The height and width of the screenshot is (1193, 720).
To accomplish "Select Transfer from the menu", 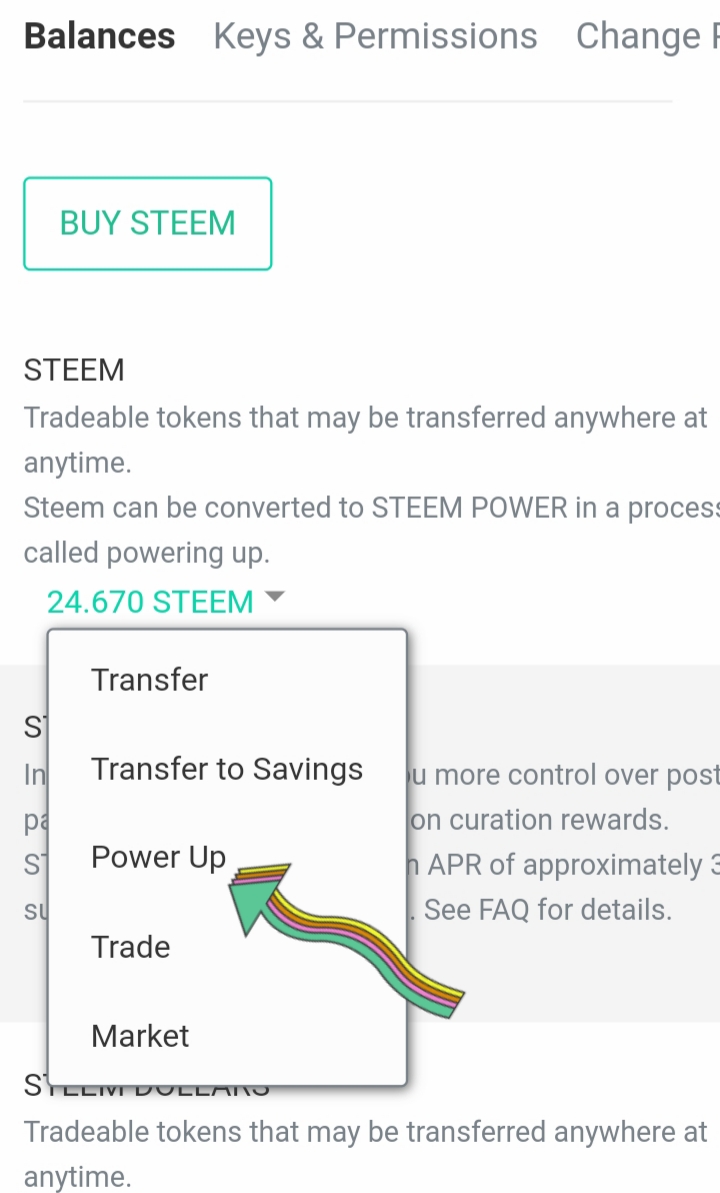I will [150, 680].
